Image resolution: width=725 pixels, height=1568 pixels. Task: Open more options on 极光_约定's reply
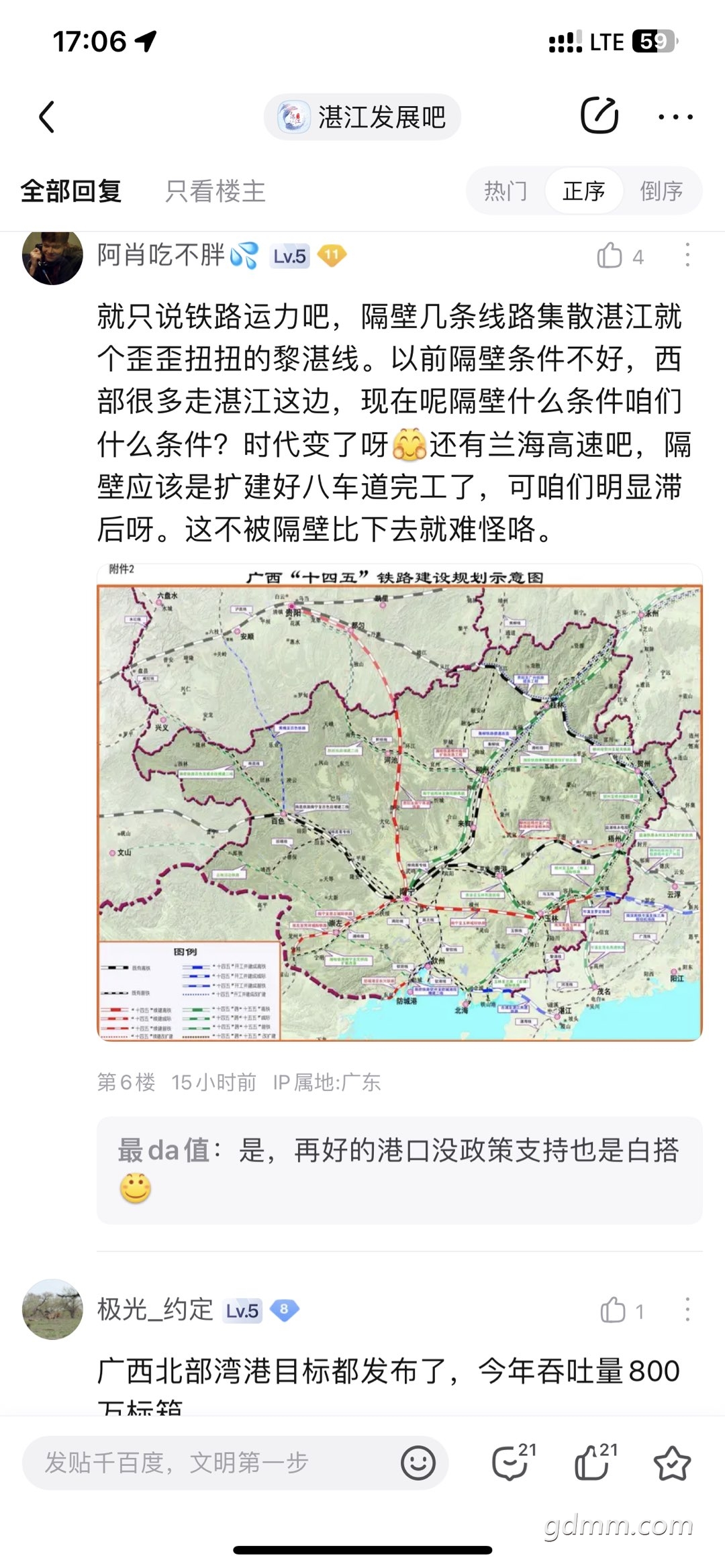[687, 1310]
